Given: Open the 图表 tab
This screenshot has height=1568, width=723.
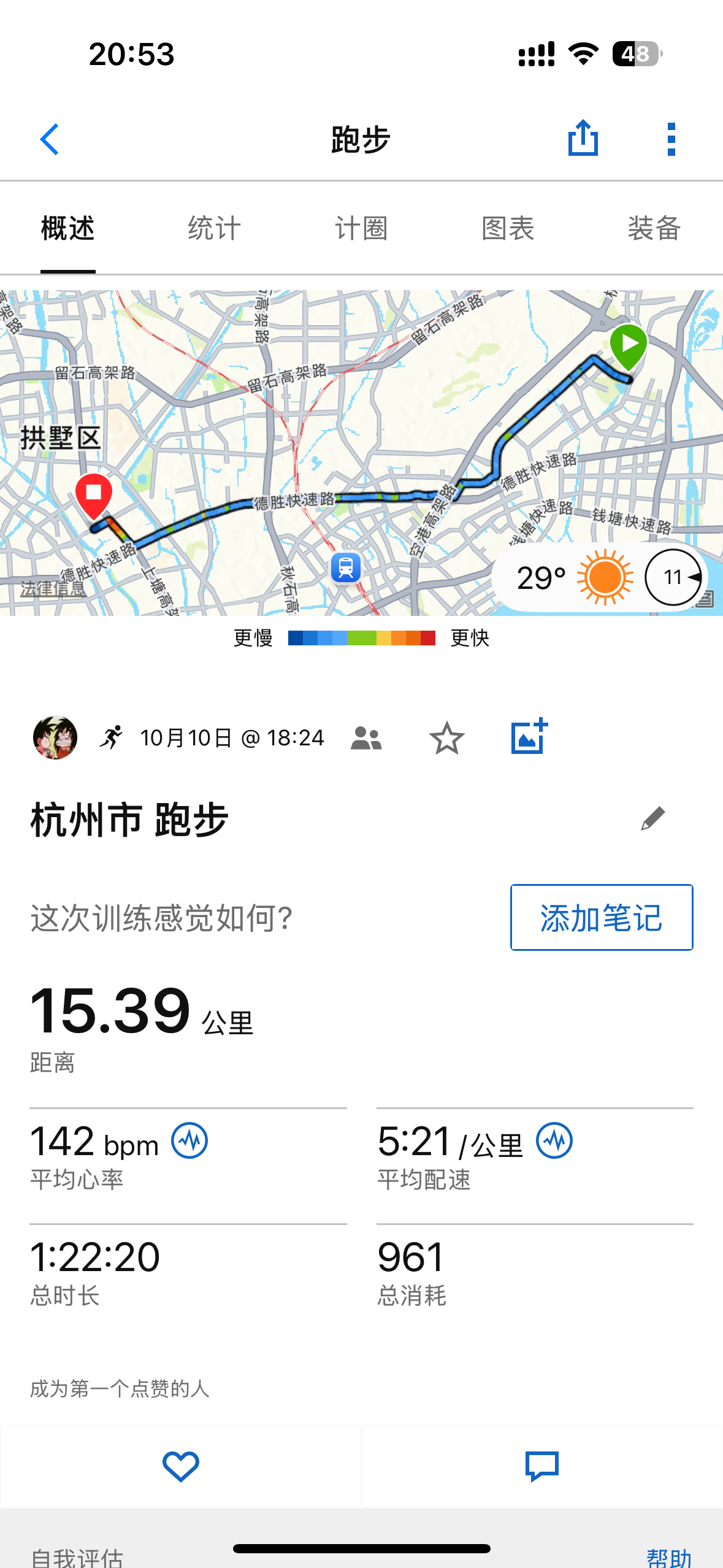Looking at the screenshot, I should pos(508,228).
